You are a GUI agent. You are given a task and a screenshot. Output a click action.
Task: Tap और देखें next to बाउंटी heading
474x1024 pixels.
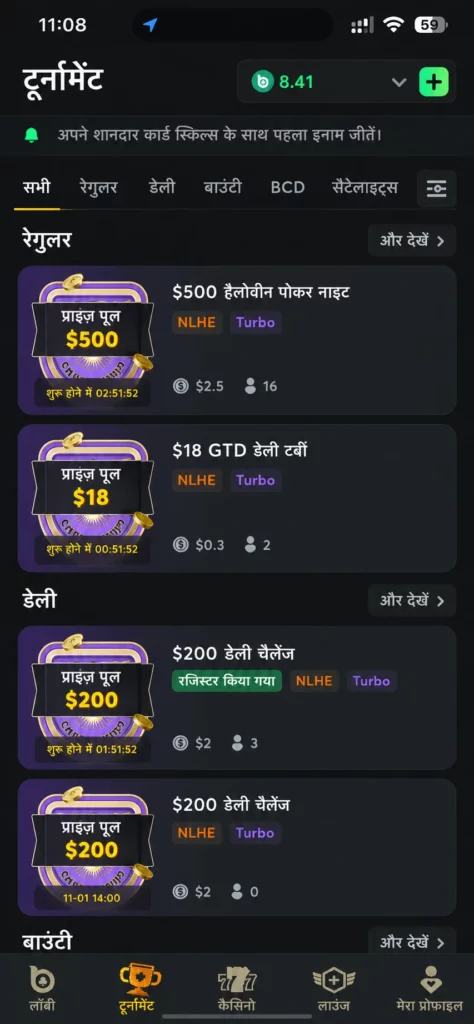point(412,942)
